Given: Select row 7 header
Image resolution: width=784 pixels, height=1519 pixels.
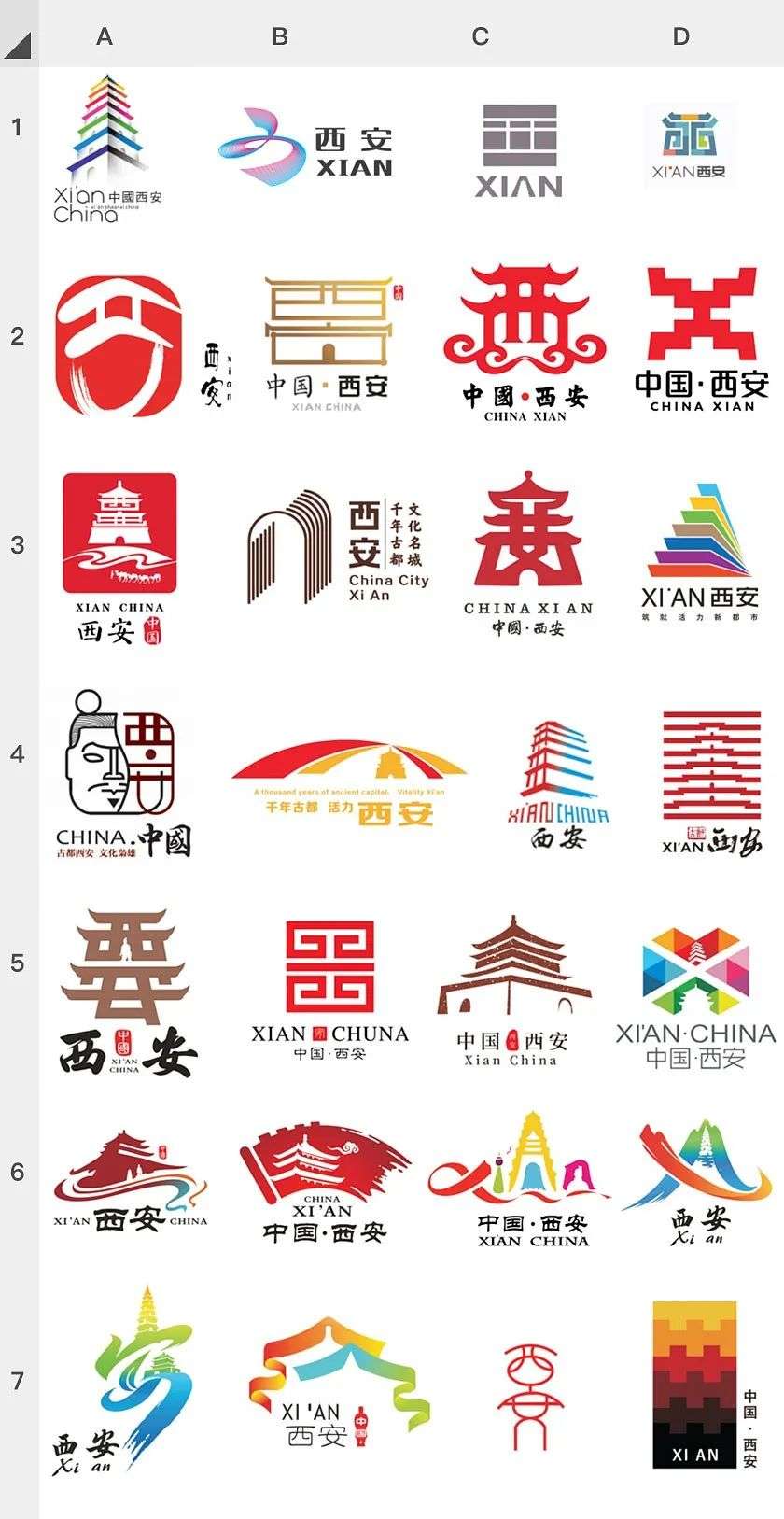Looking at the screenshot, I should pyautogui.click(x=17, y=1381).
